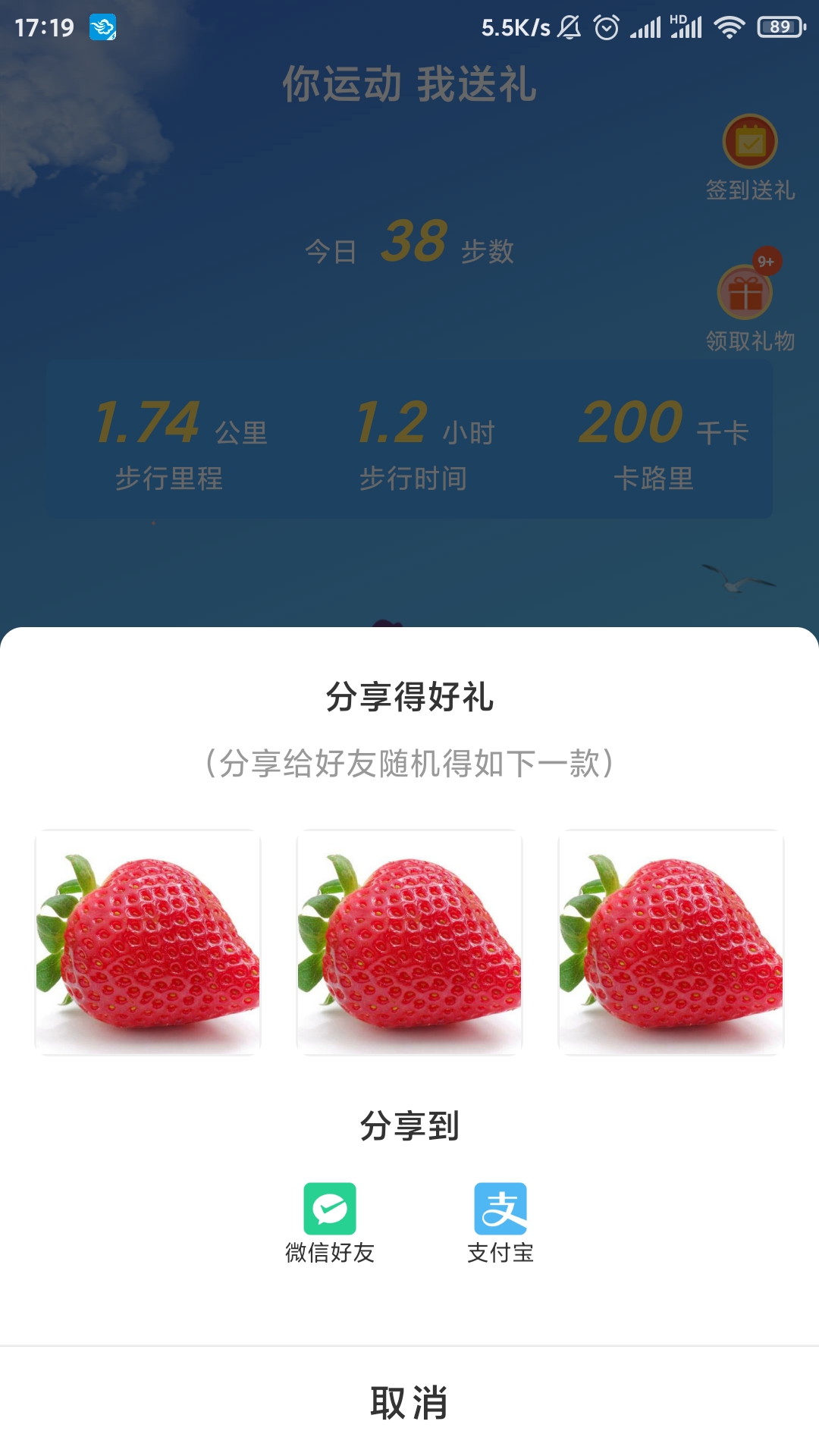Screen dimensions: 819x1456
Task: Tap 取消 to dismiss the share sheet
Action: (409, 1401)
